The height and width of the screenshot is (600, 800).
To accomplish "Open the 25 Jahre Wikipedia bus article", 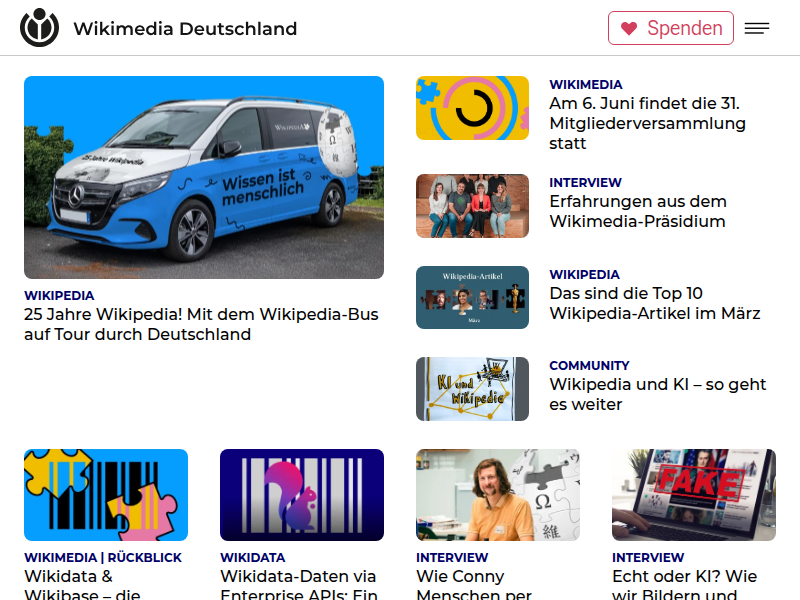I will 201,324.
